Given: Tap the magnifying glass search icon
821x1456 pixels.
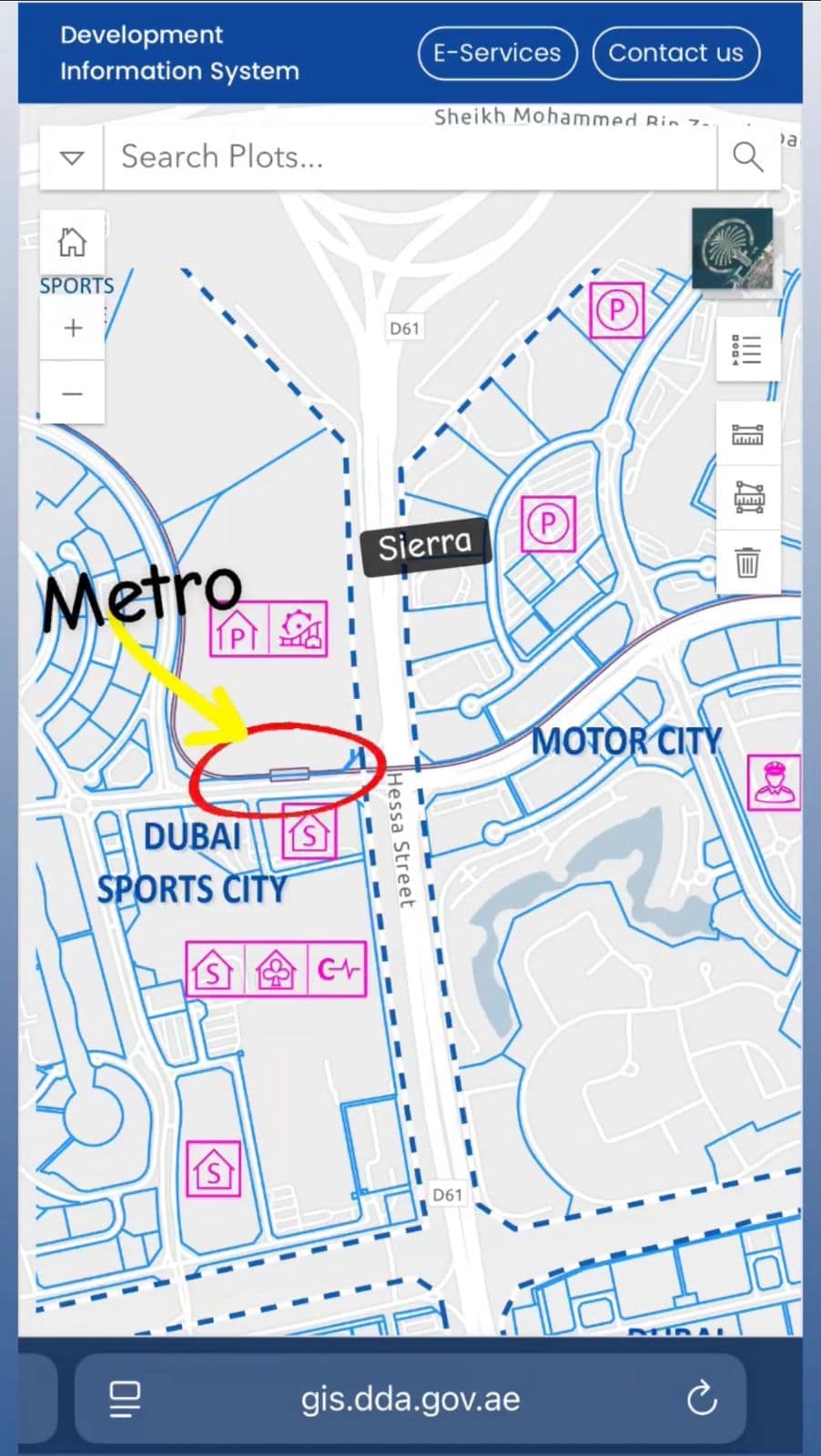Looking at the screenshot, I should point(748,157).
